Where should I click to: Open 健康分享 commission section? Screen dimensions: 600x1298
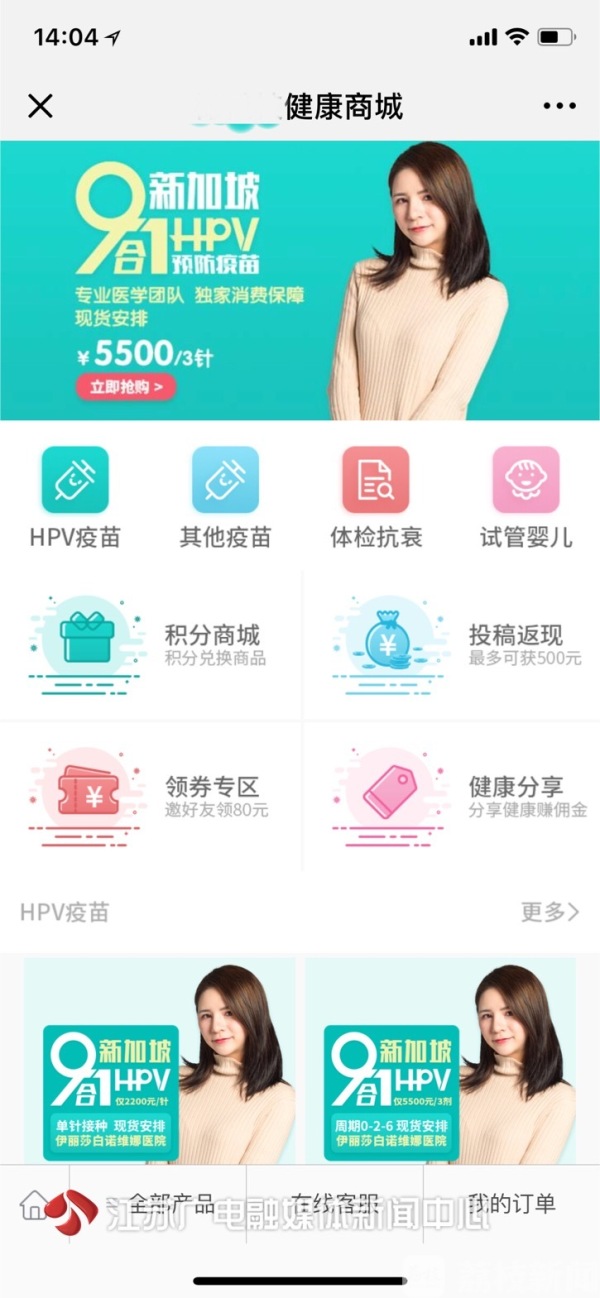click(452, 796)
